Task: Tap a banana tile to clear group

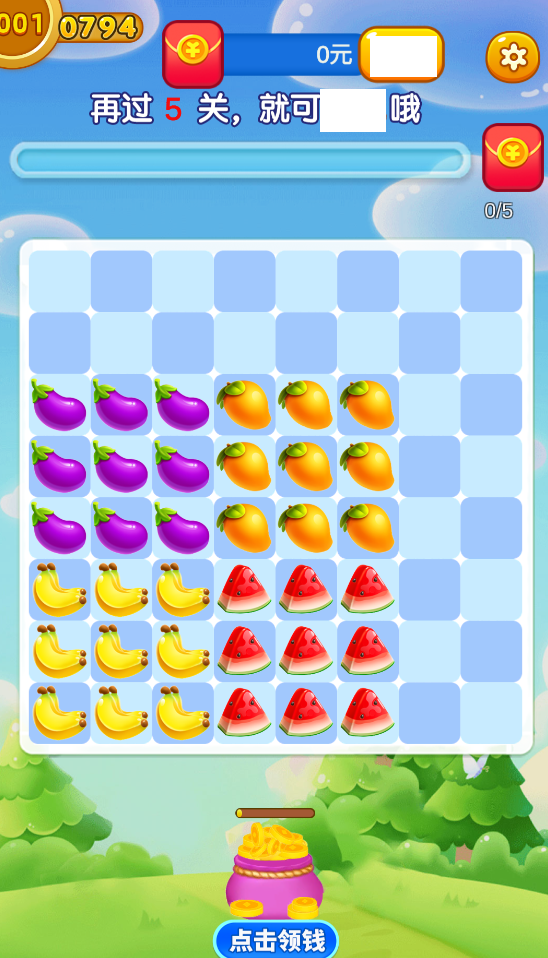Action: [x=121, y=652]
